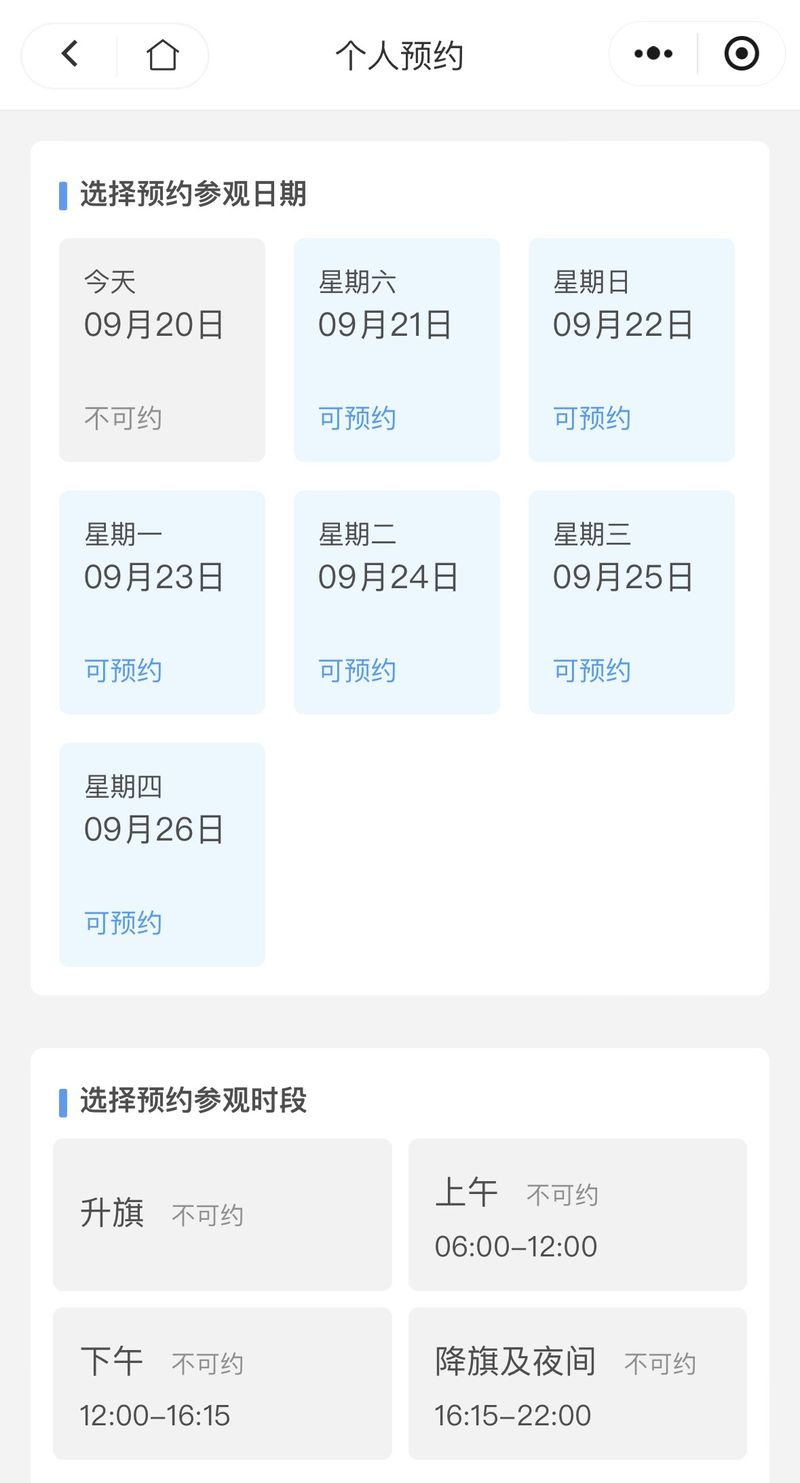800x1483 pixels.
Task: Pick Monday 09月23日 date card
Action: [162, 601]
